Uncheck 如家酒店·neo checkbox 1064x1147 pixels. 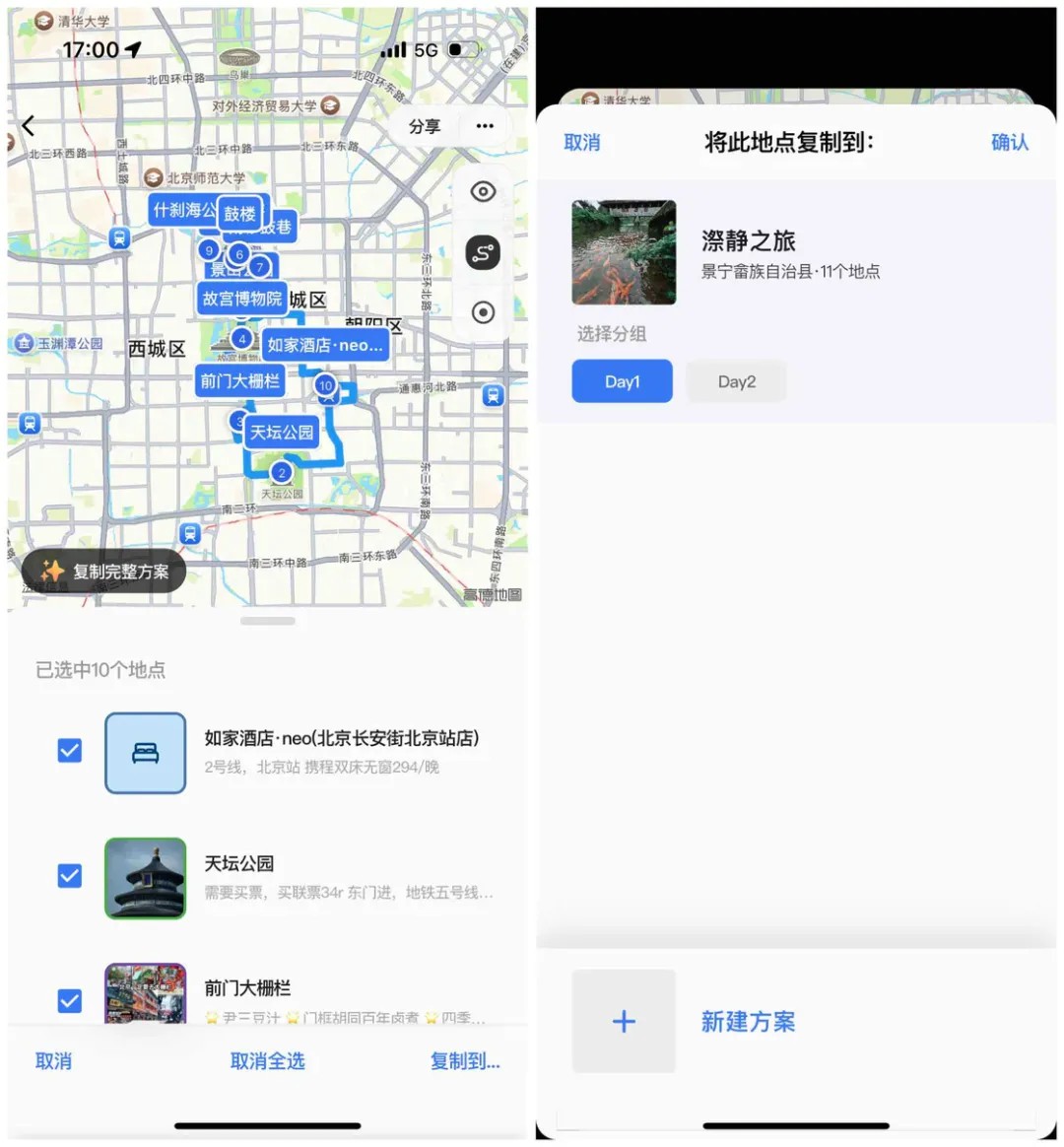70,751
